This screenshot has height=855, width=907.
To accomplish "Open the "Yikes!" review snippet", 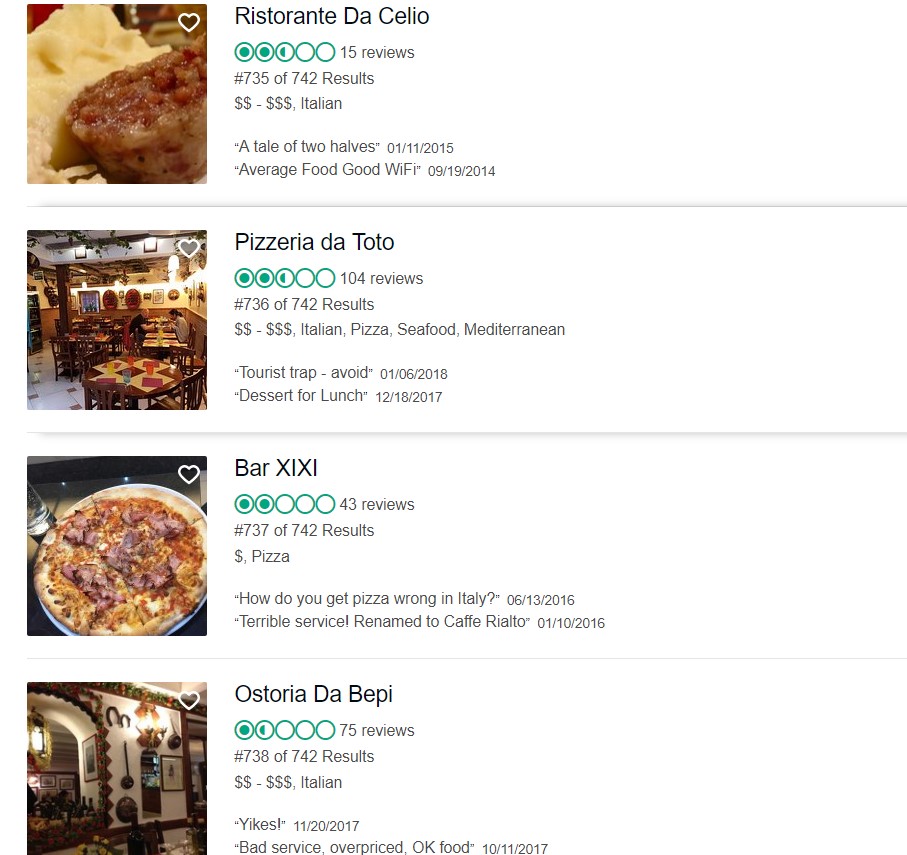I will [260, 825].
